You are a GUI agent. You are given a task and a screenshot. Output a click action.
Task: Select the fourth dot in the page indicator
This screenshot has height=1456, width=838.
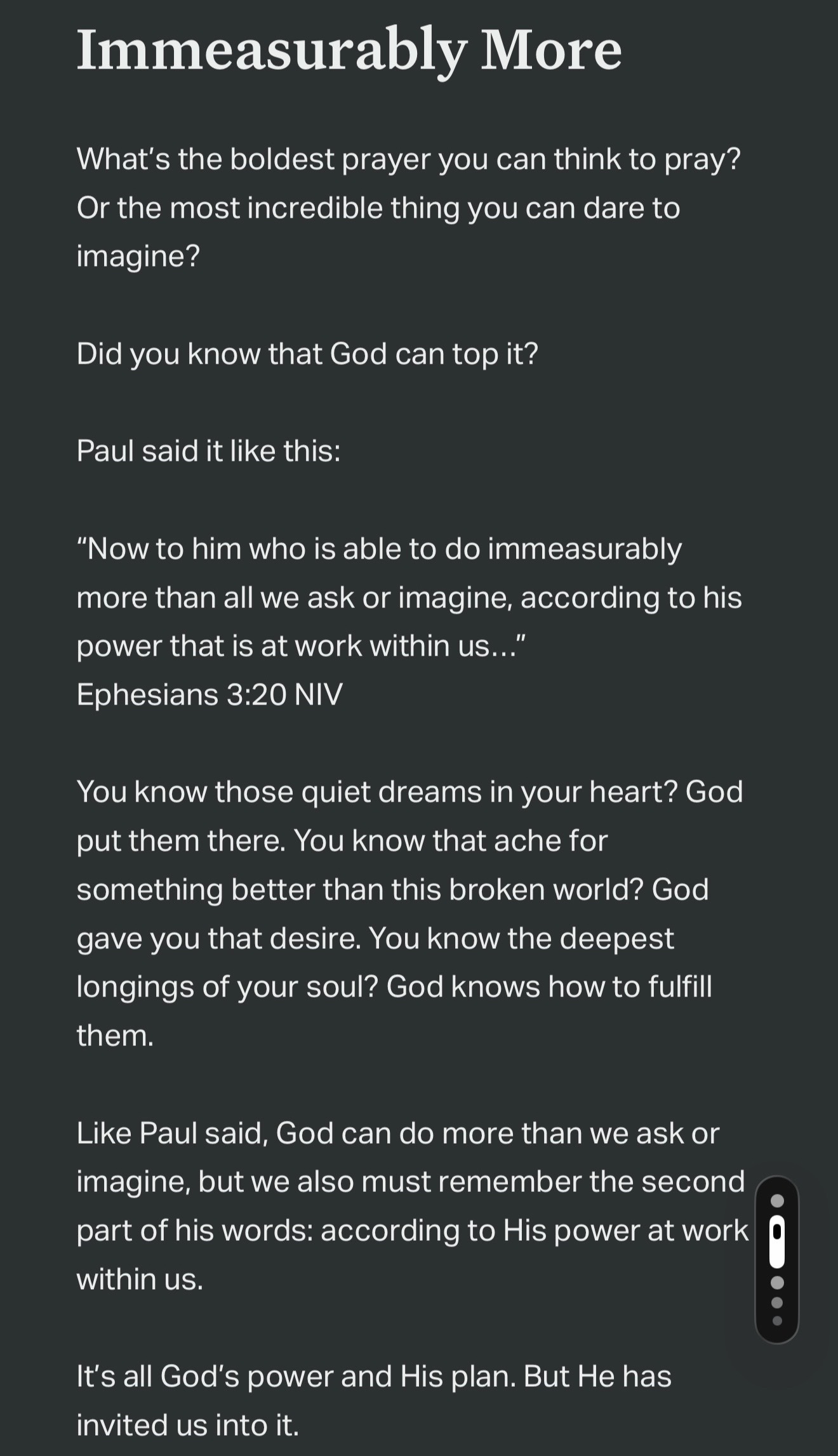coord(777,1302)
